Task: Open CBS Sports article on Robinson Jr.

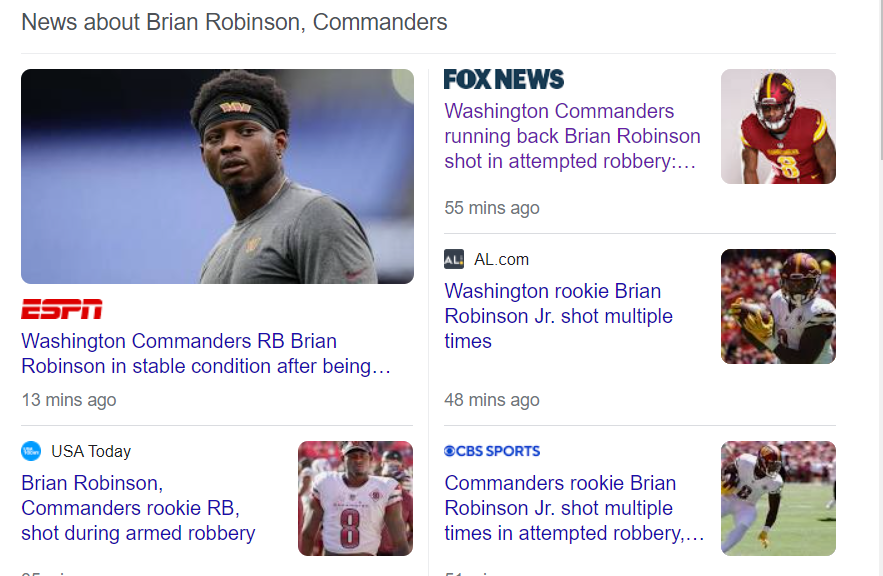Action: 574,508
